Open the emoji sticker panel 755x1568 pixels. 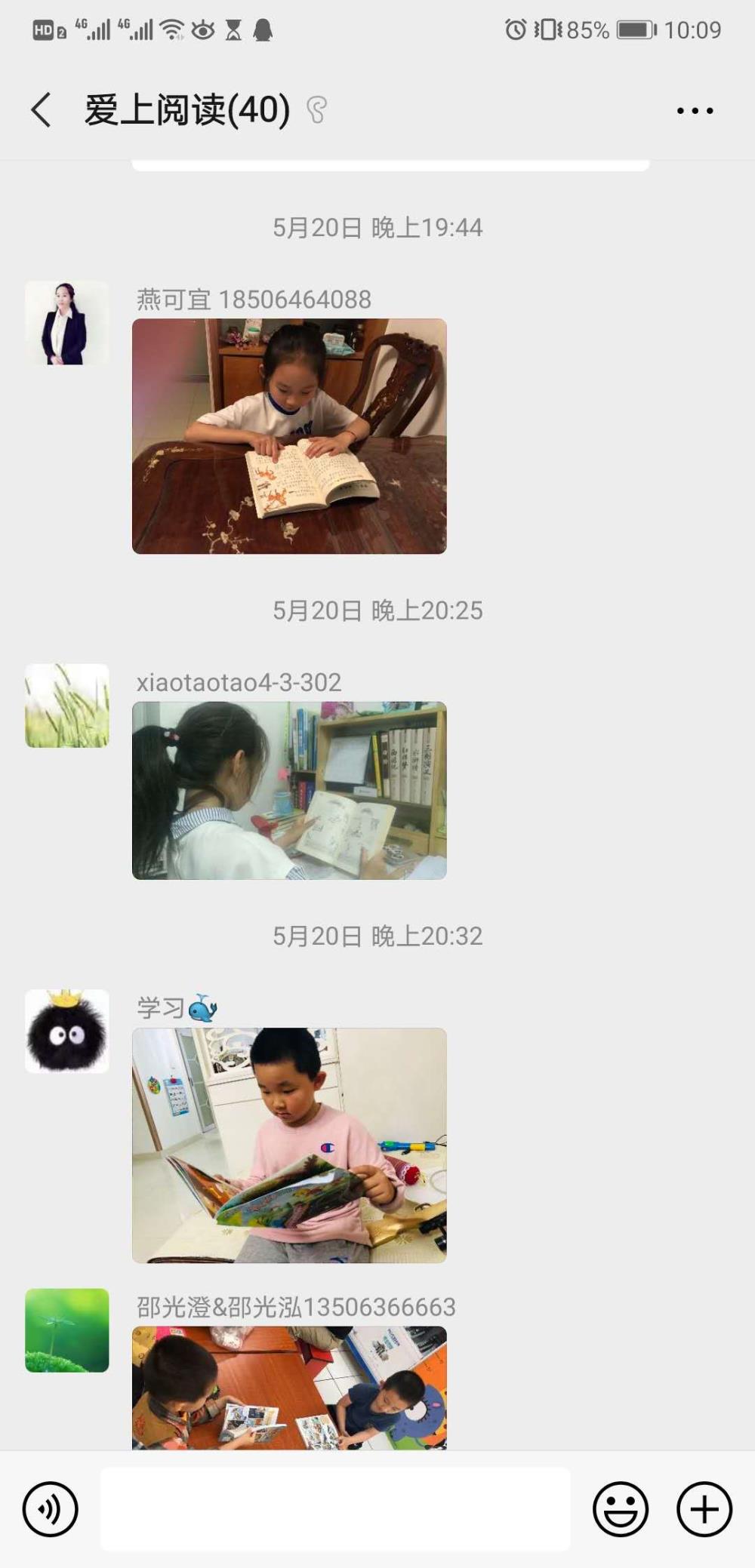pyautogui.click(x=621, y=1509)
